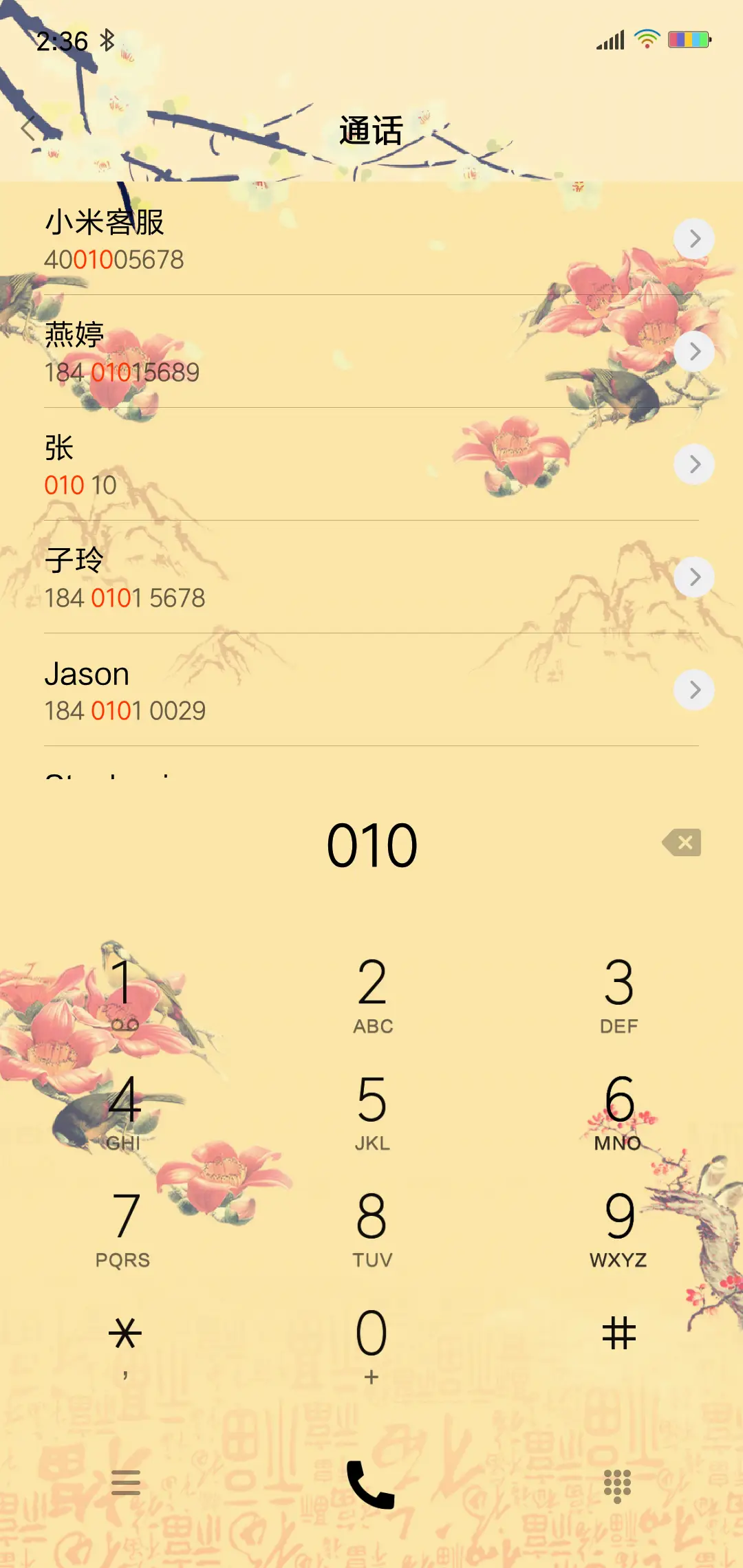Select the dialed number 010 field

[371, 844]
